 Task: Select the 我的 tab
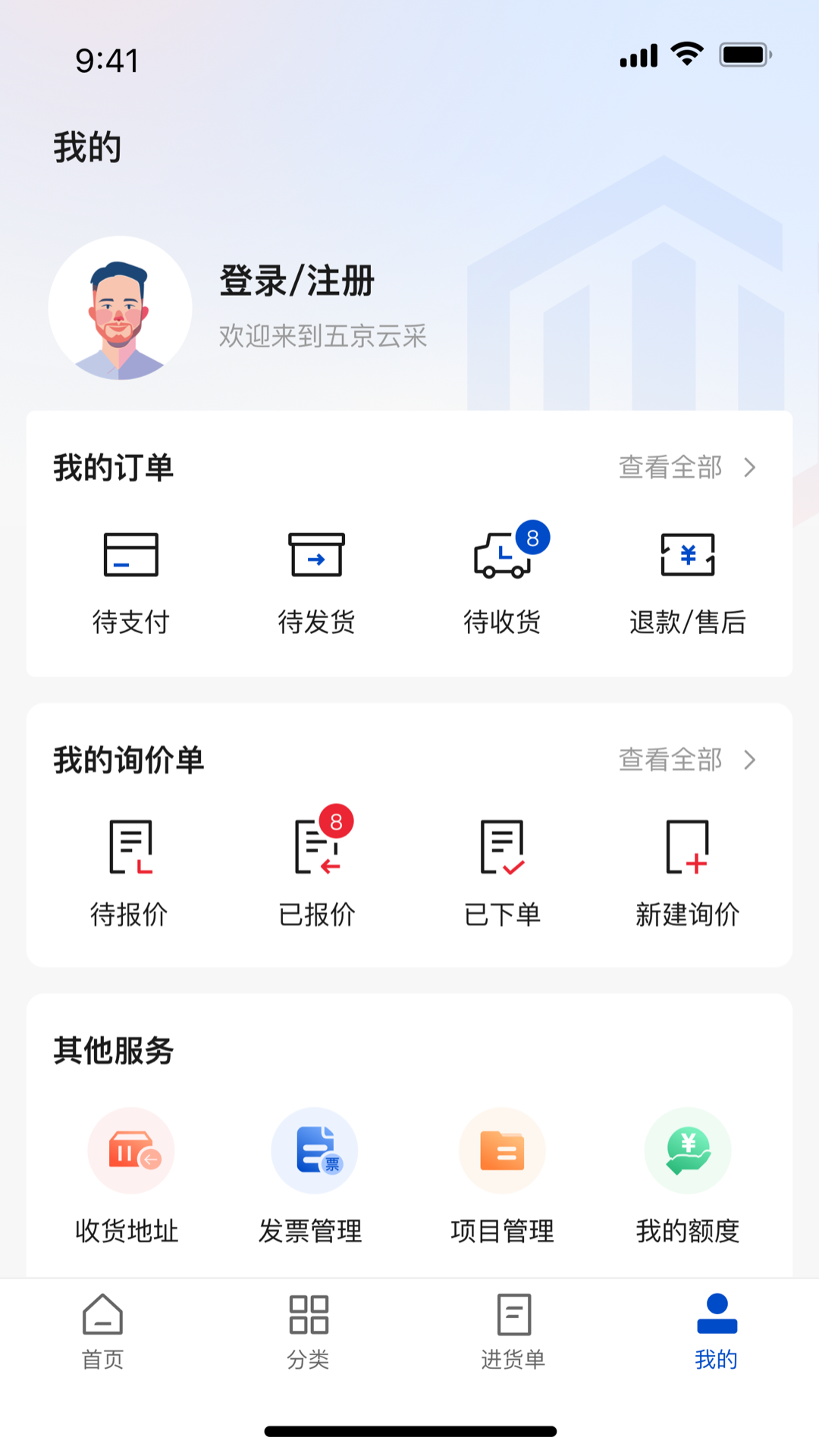[717, 1332]
